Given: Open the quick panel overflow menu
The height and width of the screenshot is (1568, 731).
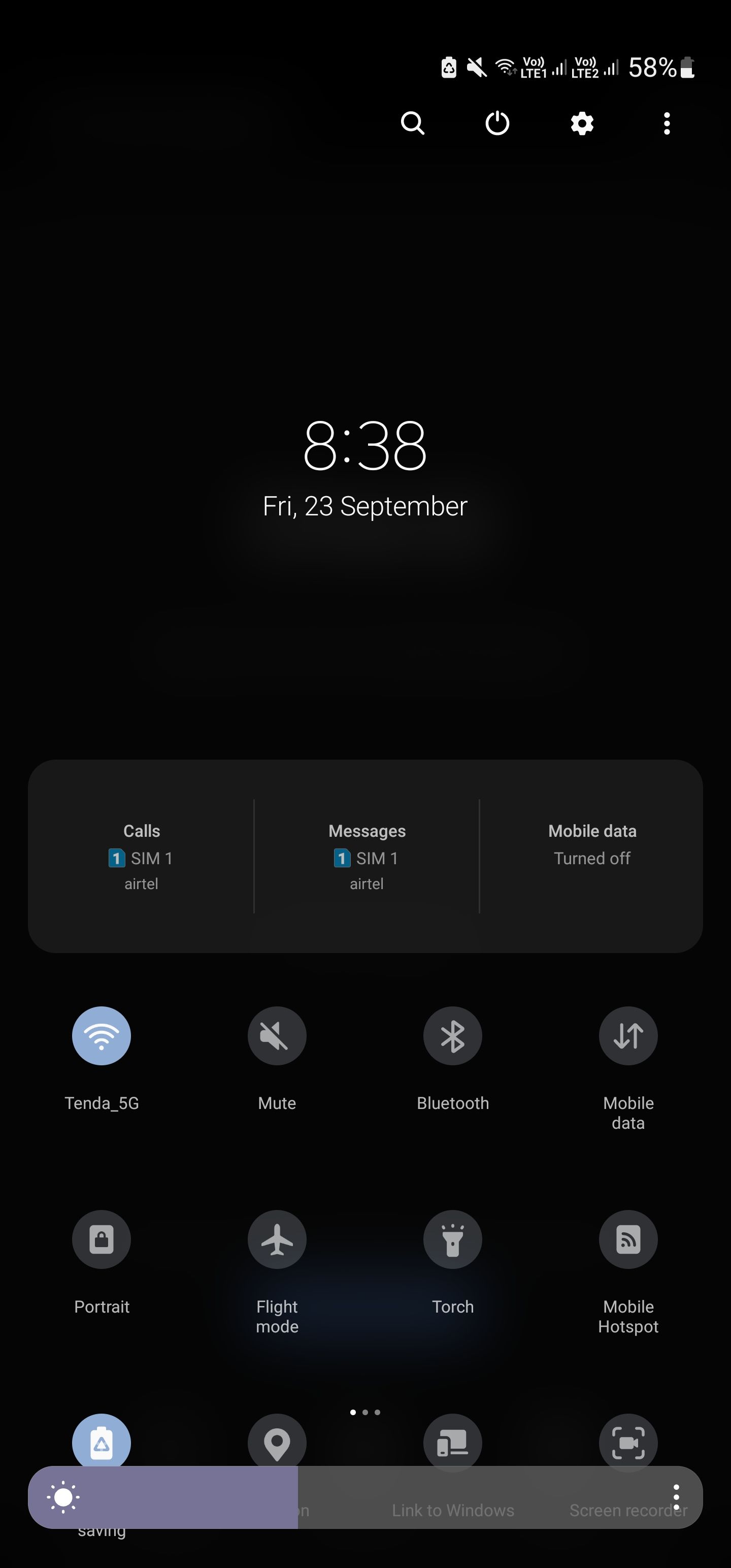Looking at the screenshot, I should [x=667, y=123].
